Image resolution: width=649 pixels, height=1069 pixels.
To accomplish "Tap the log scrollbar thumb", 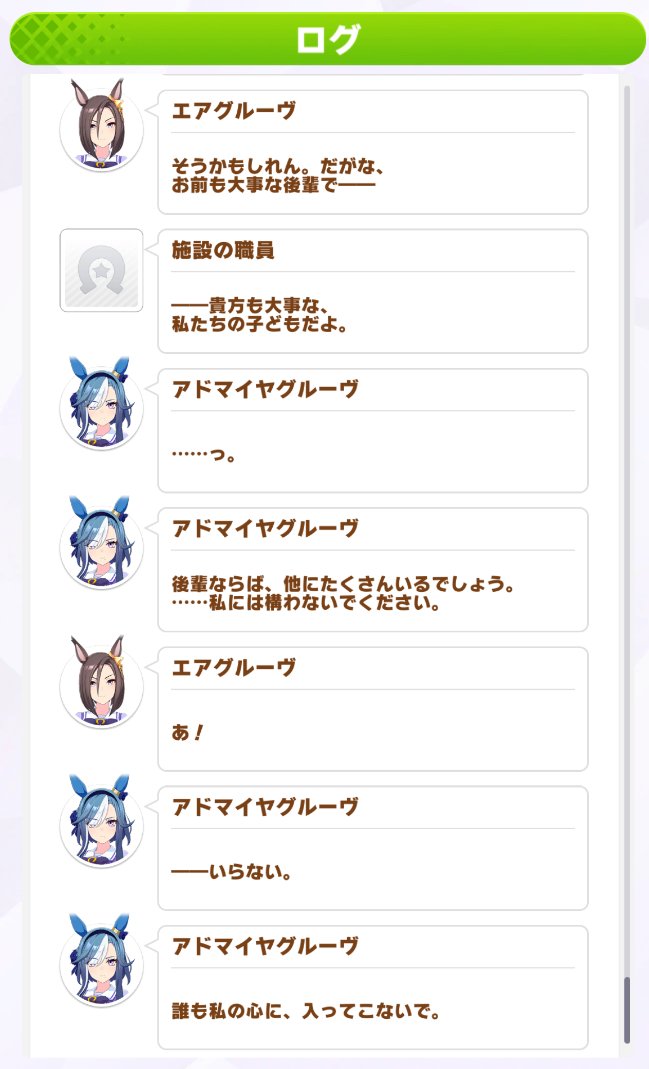I will click(627, 1009).
